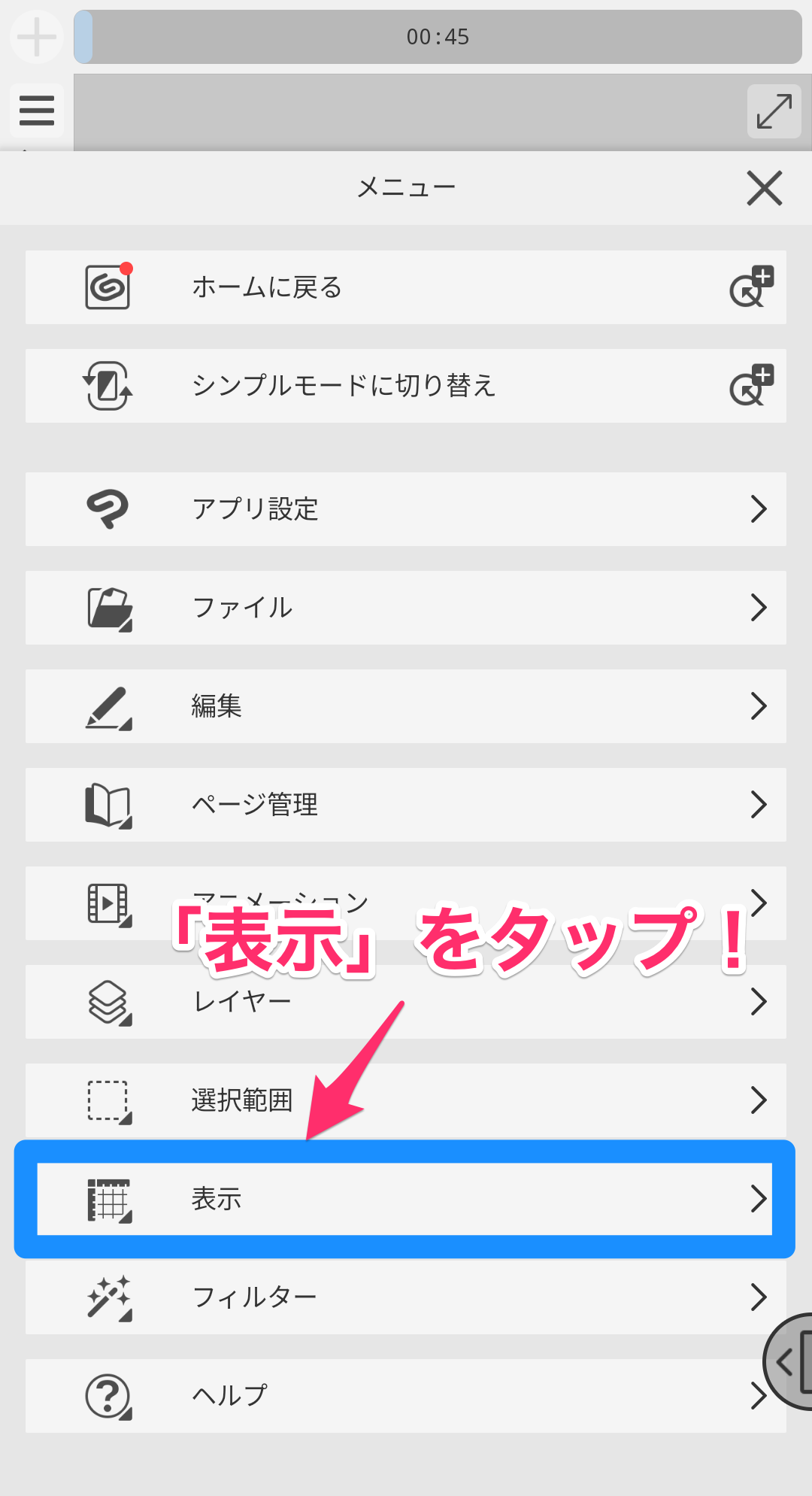Tap shortcut icon on シンプルモード row
812x1496 pixels.
(x=751, y=385)
